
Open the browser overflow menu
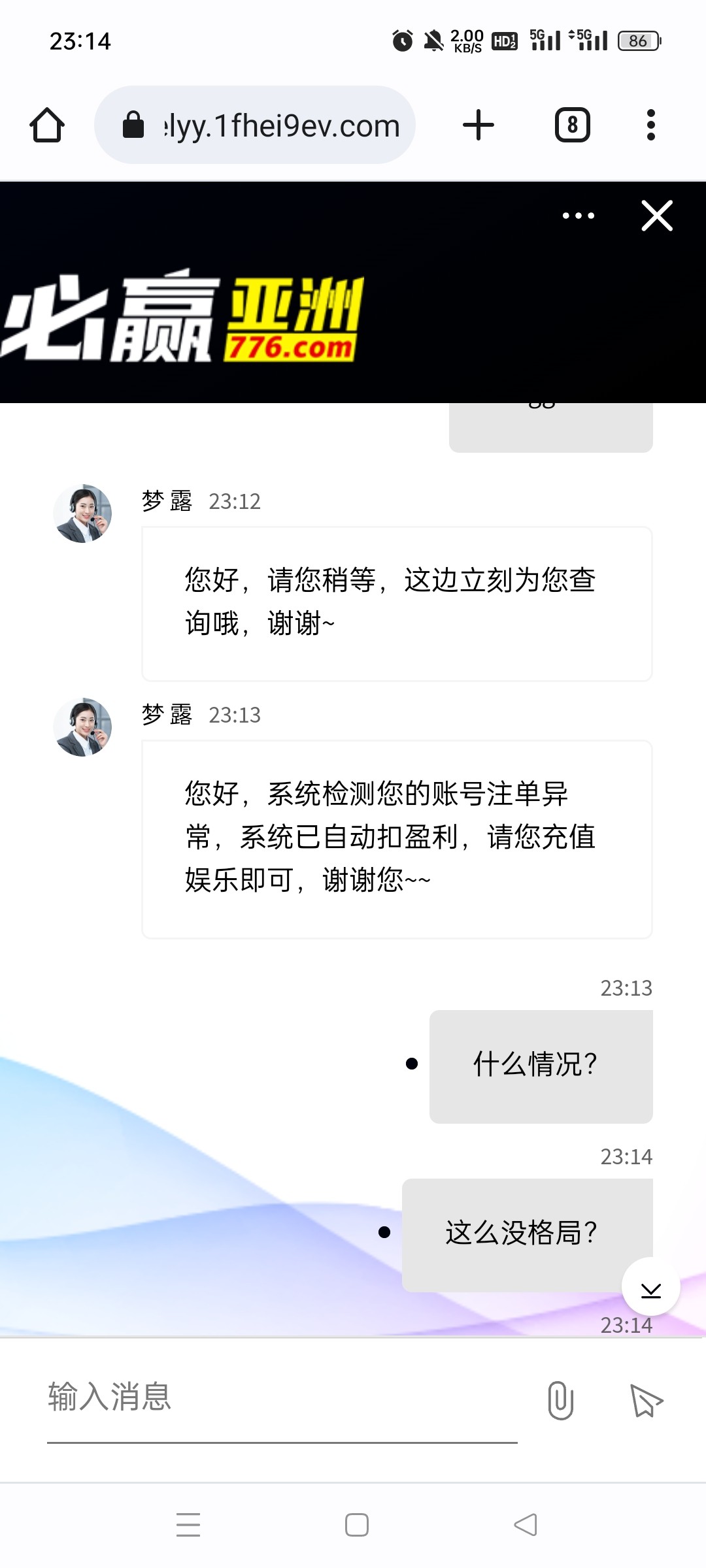(x=650, y=125)
